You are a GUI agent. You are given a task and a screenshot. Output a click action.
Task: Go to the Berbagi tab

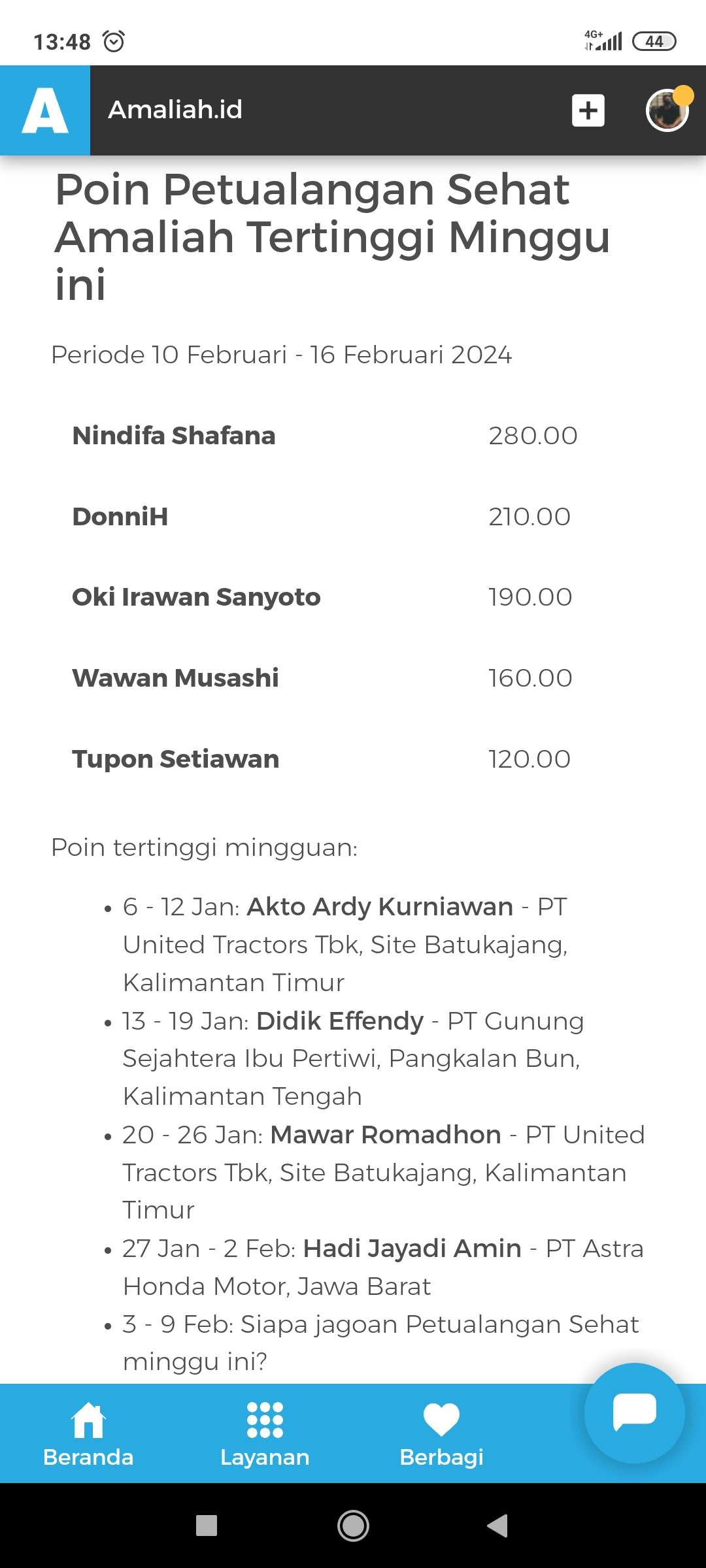441,1433
